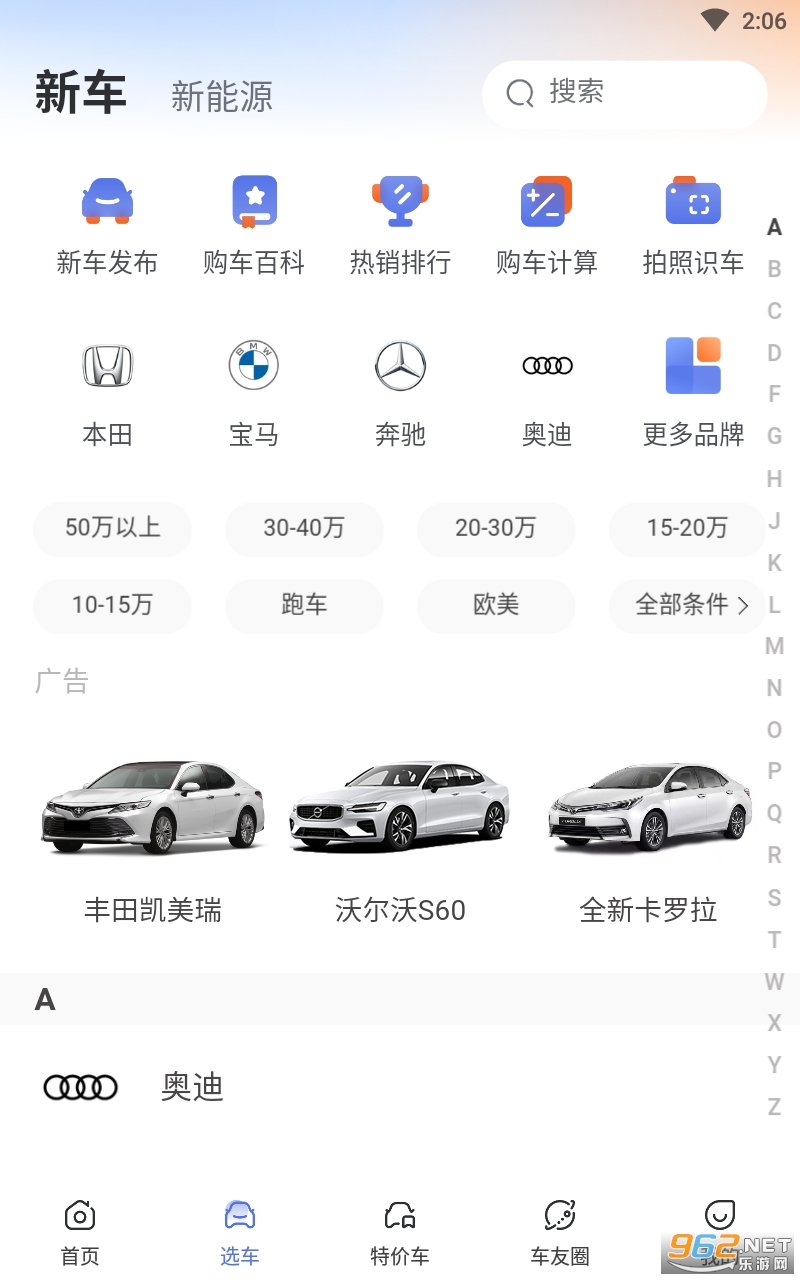The height and width of the screenshot is (1280, 800).
Task: Open the 搜索 search box
Action: pyautogui.click(x=624, y=94)
